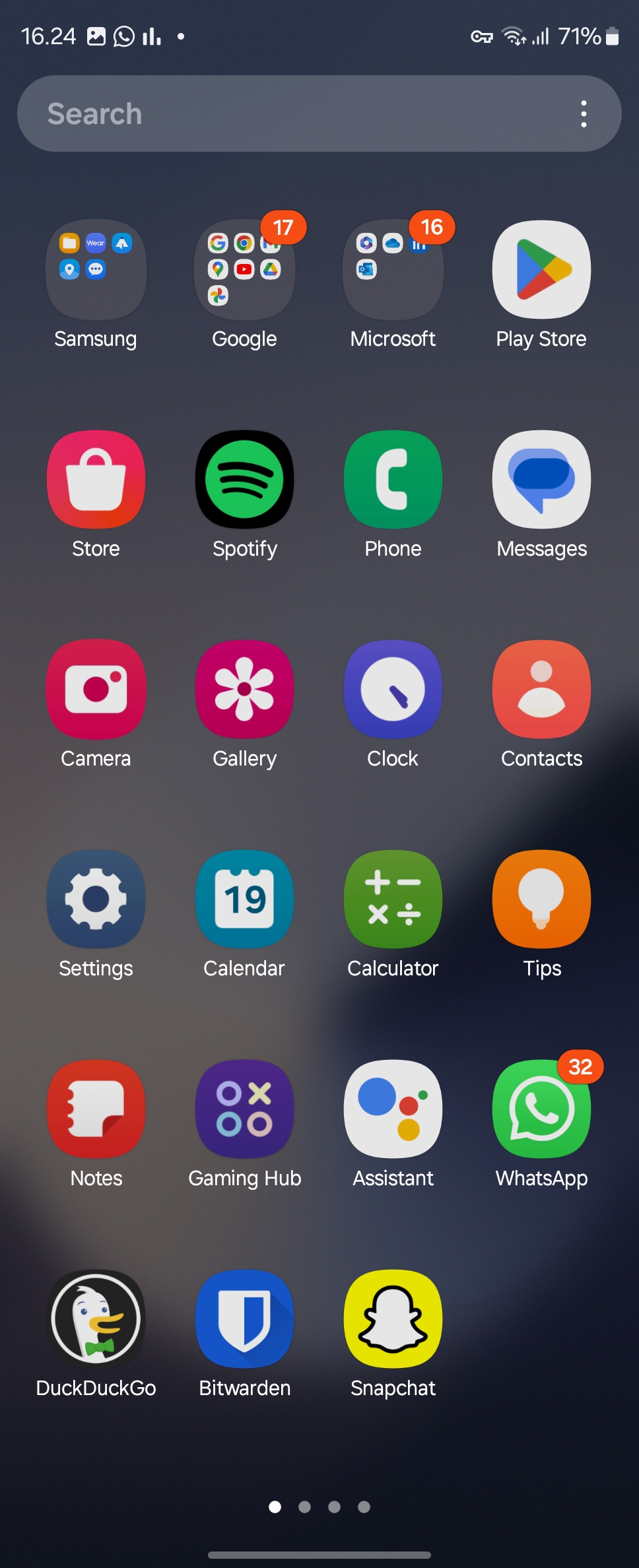Open the three-dot overflow menu

584,114
